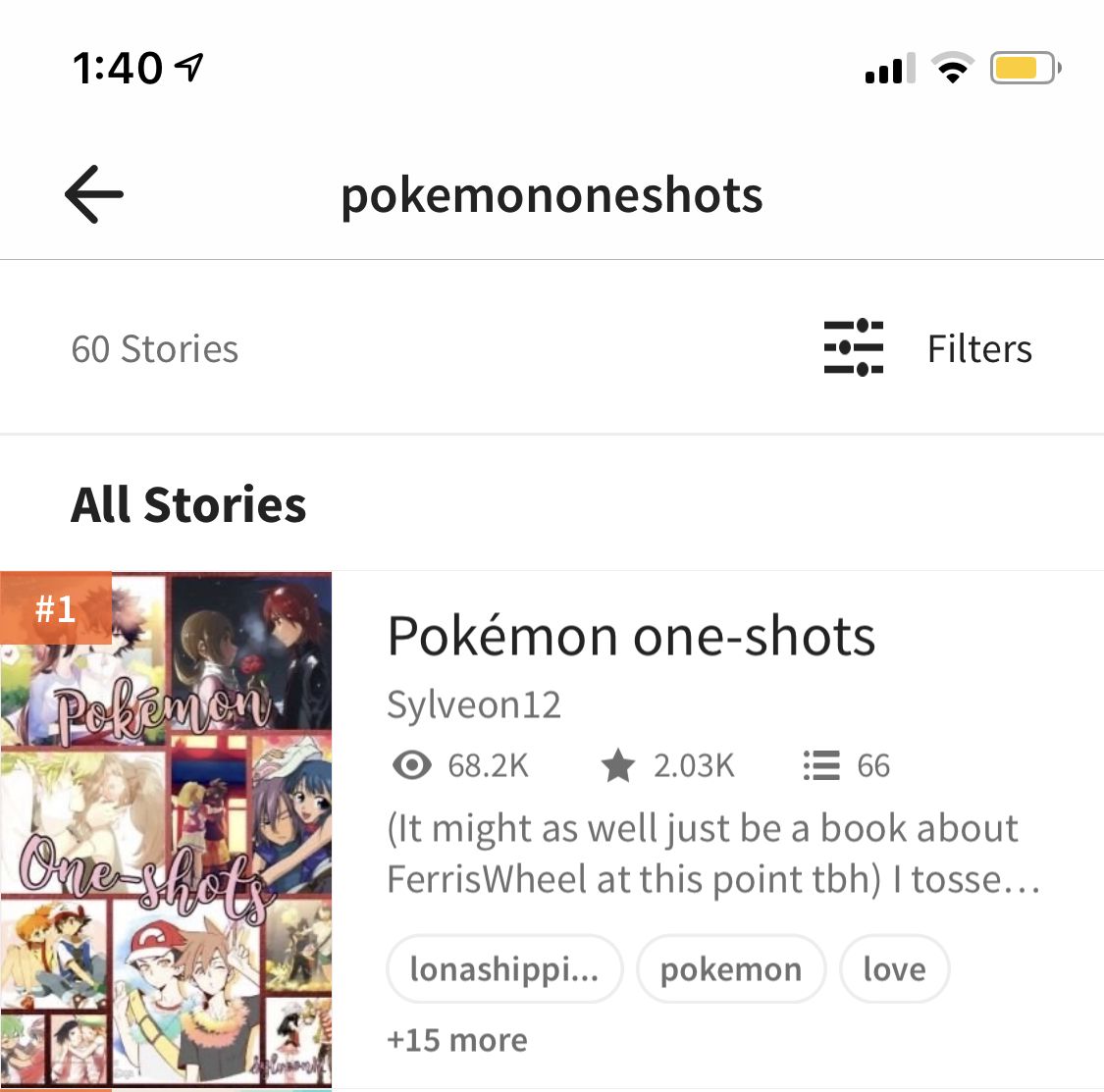The image size is (1104, 1092).
Task: Open the Pokémon one-shots story title
Action: pyautogui.click(x=631, y=636)
